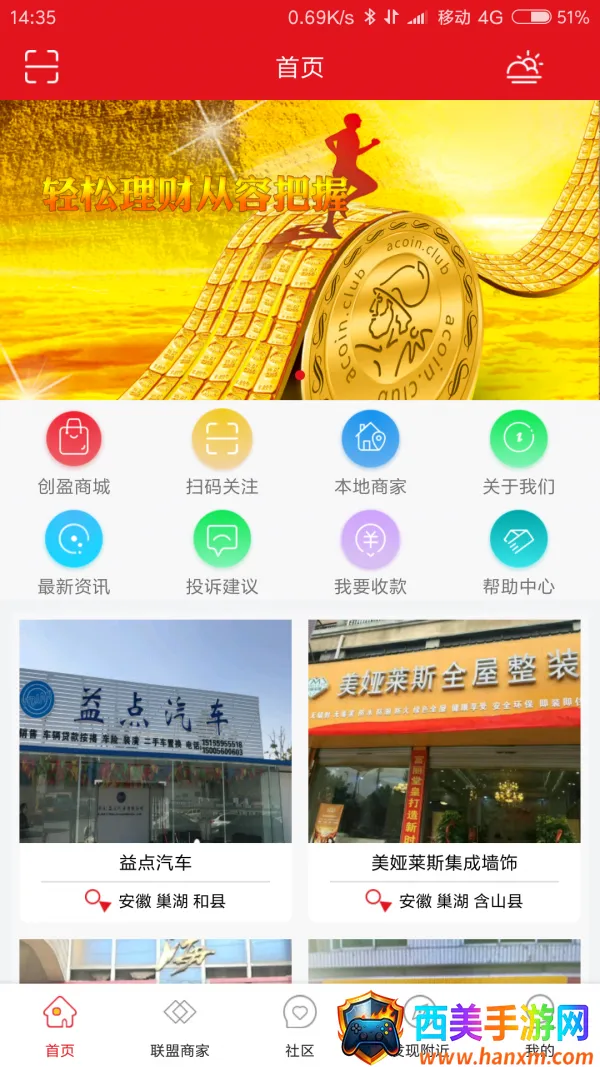This screenshot has width=600, height=1067.
Task: Open the weather icon
Action: tap(524, 67)
